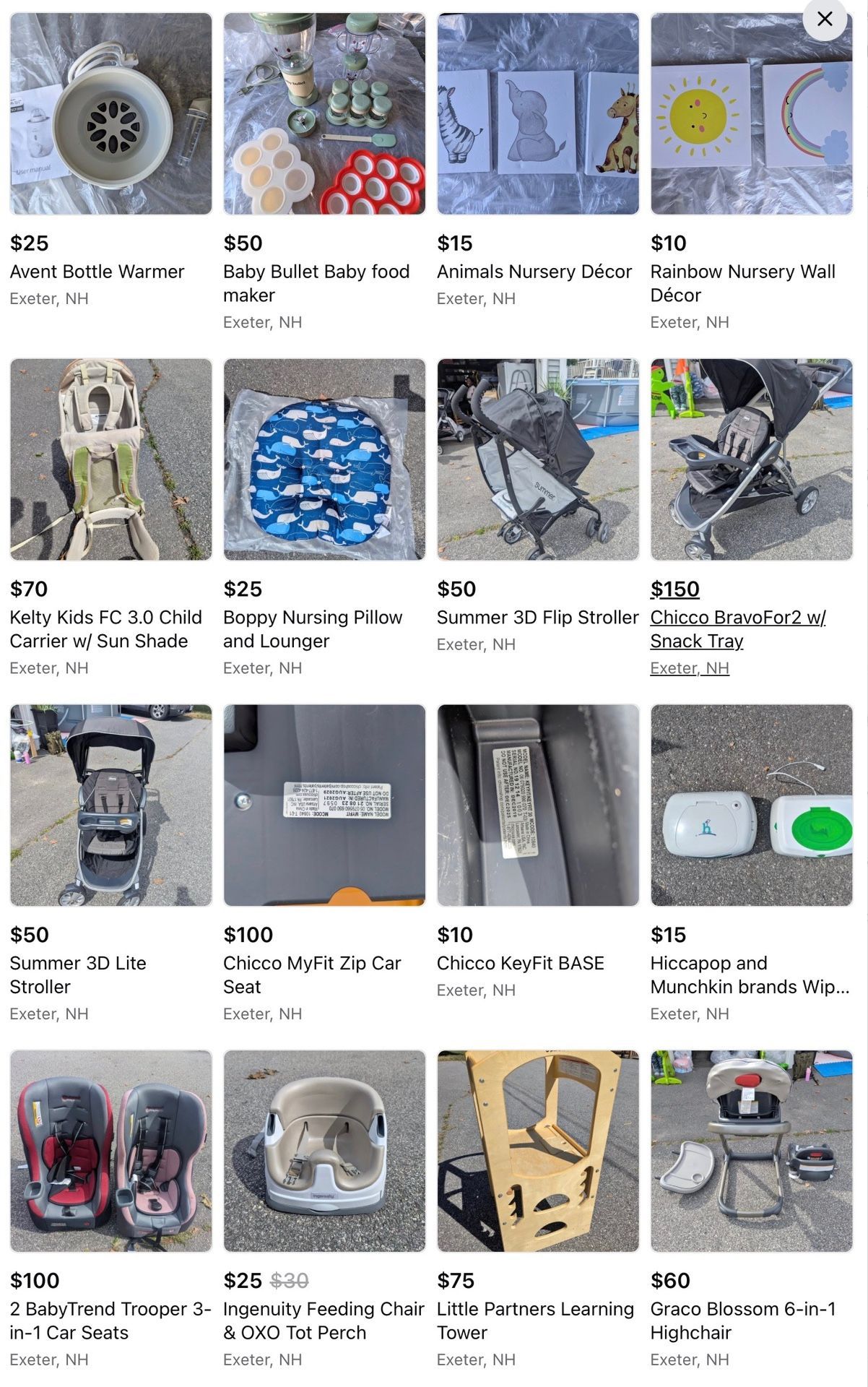Open the Hiccapop and Munchkin wipe warmers listing
The height and width of the screenshot is (1387, 868).
(x=751, y=805)
